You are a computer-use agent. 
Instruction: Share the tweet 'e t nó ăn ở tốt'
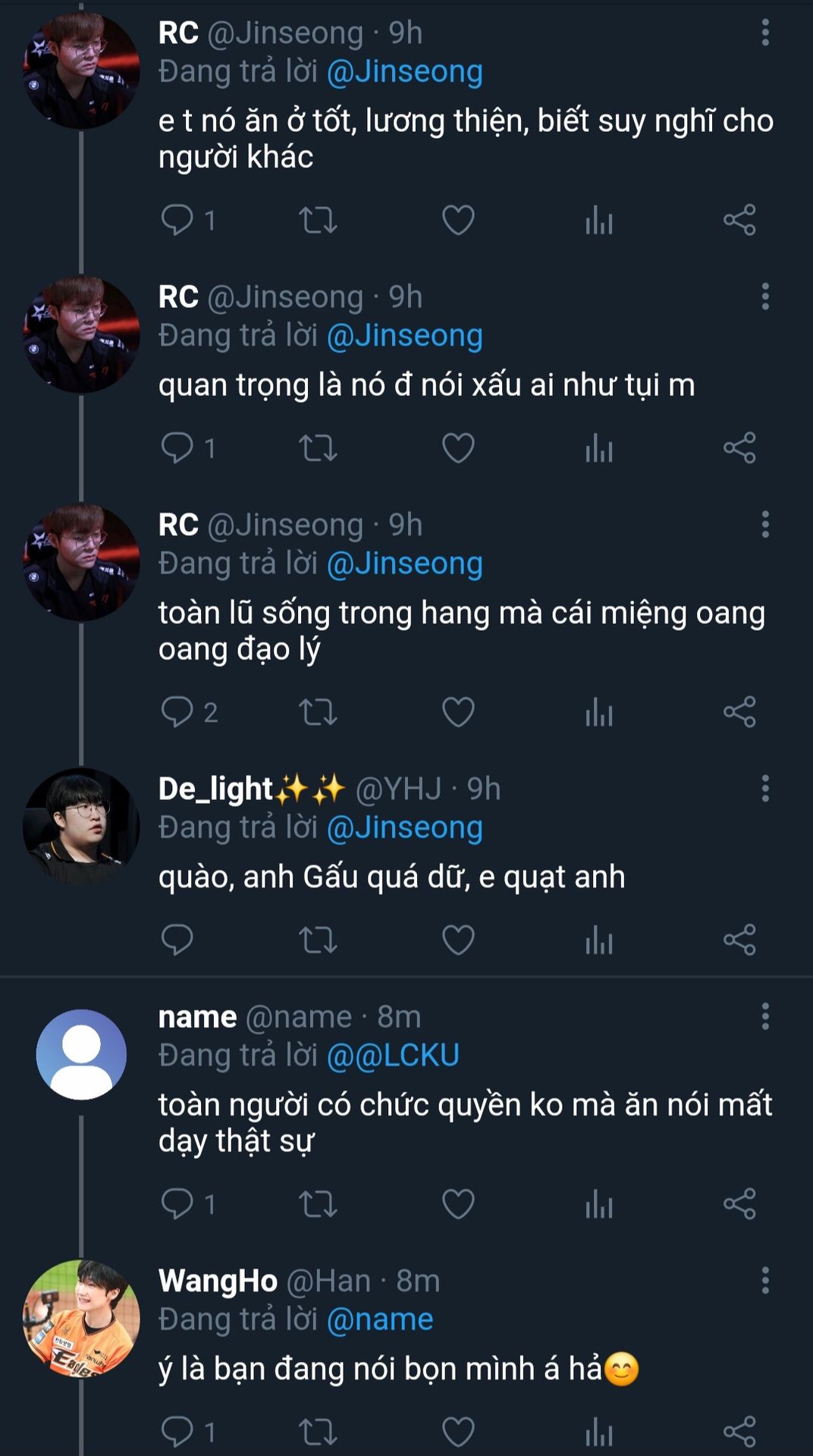[x=739, y=221]
